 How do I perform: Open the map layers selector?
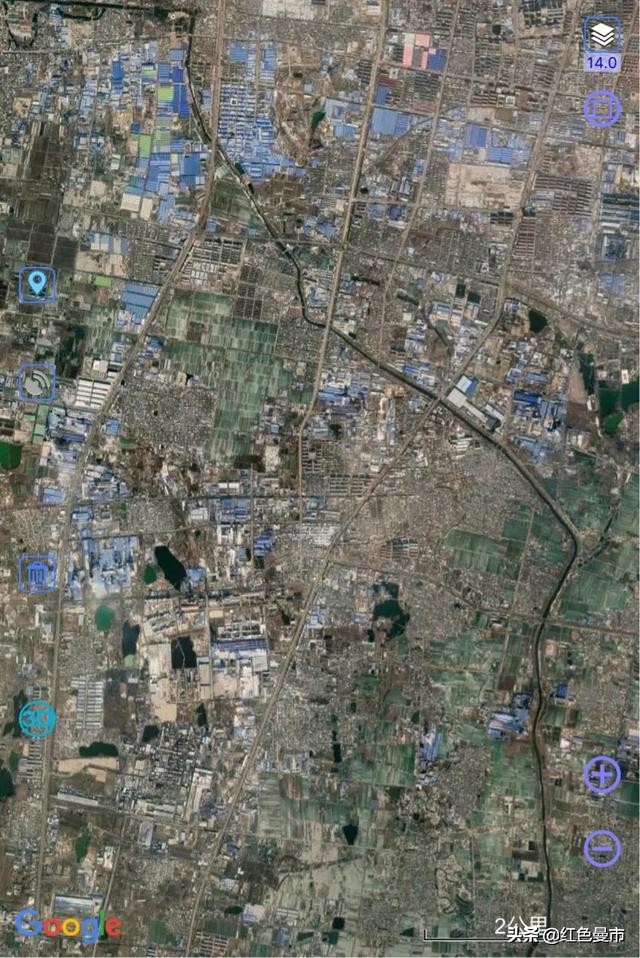coord(601,37)
